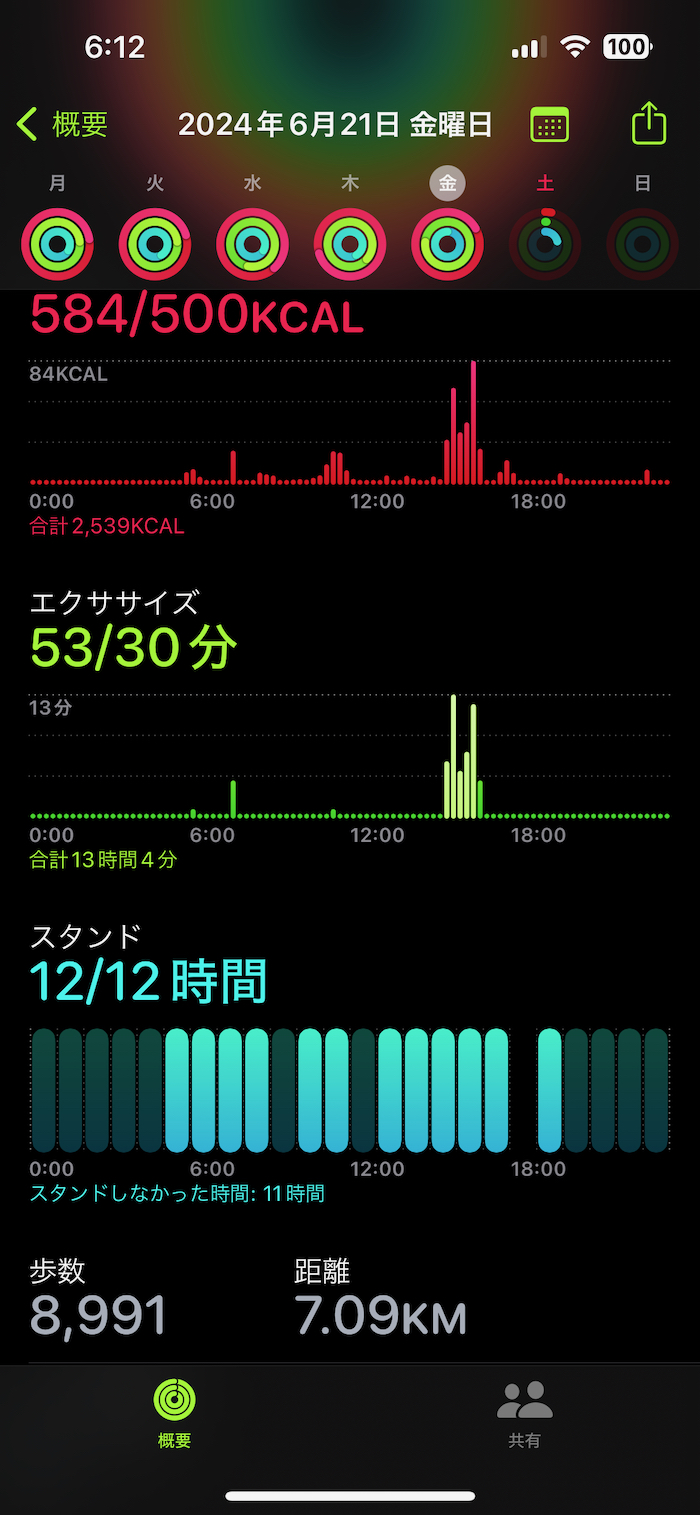
Task: Select Tuesday (火) activity rings
Action: [x=155, y=243]
